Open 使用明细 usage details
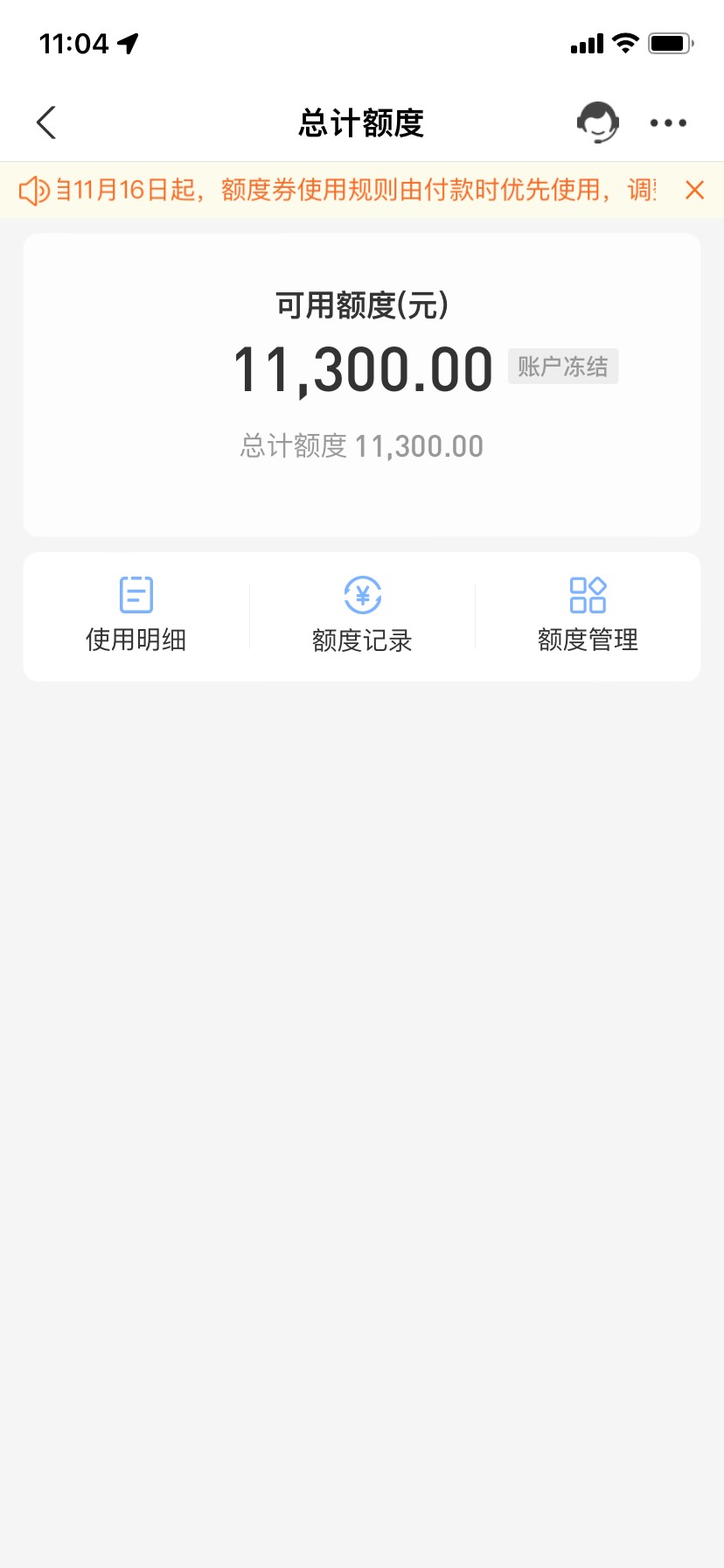Viewport: 724px width, 1568px height. [x=136, y=615]
